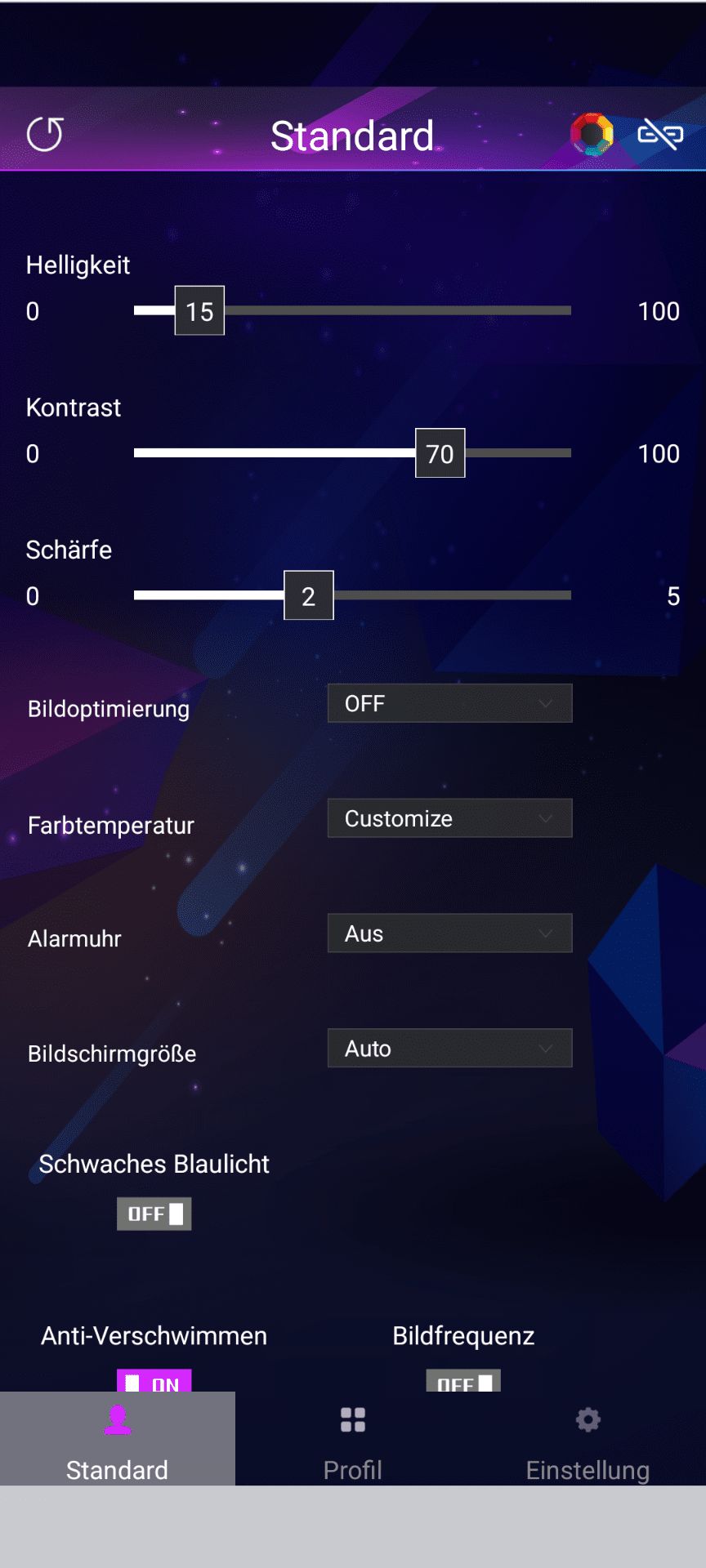Go to the Einstellung tab
Image resolution: width=706 pixels, height=1568 pixels.
point(588,1439)
